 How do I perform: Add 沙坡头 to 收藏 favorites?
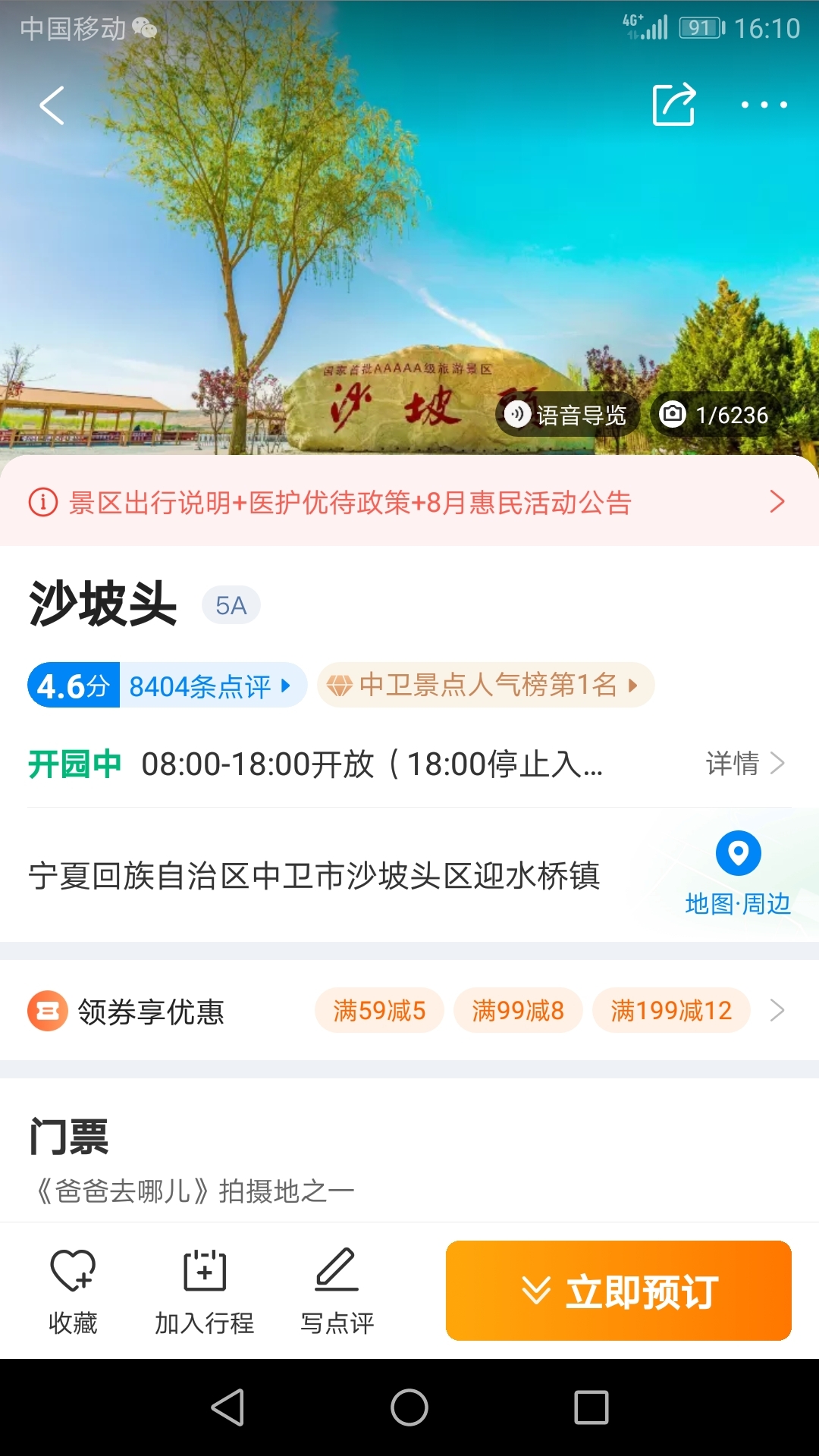tap(73, 1291)
